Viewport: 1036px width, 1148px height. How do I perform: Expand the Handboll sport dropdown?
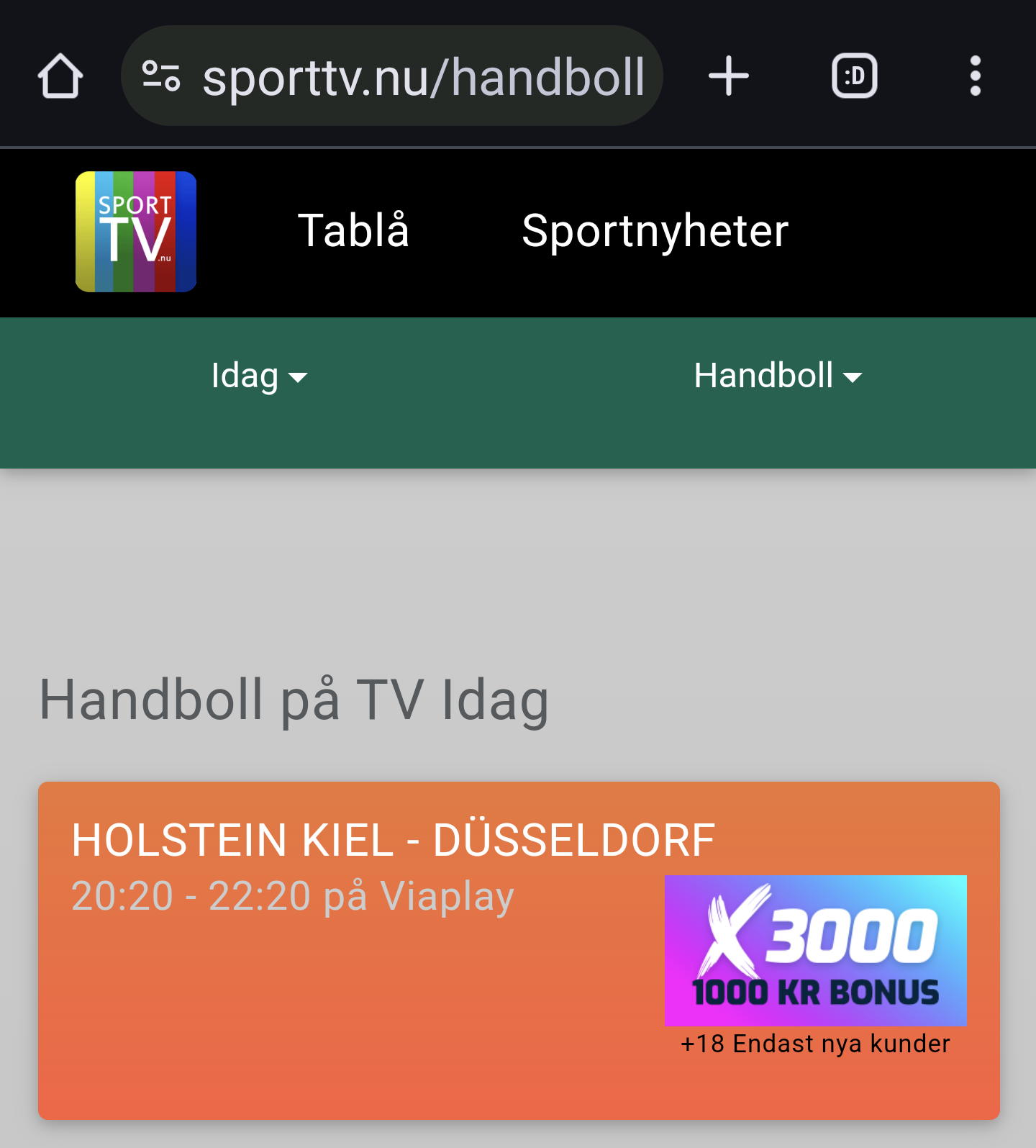coord(777,376)
